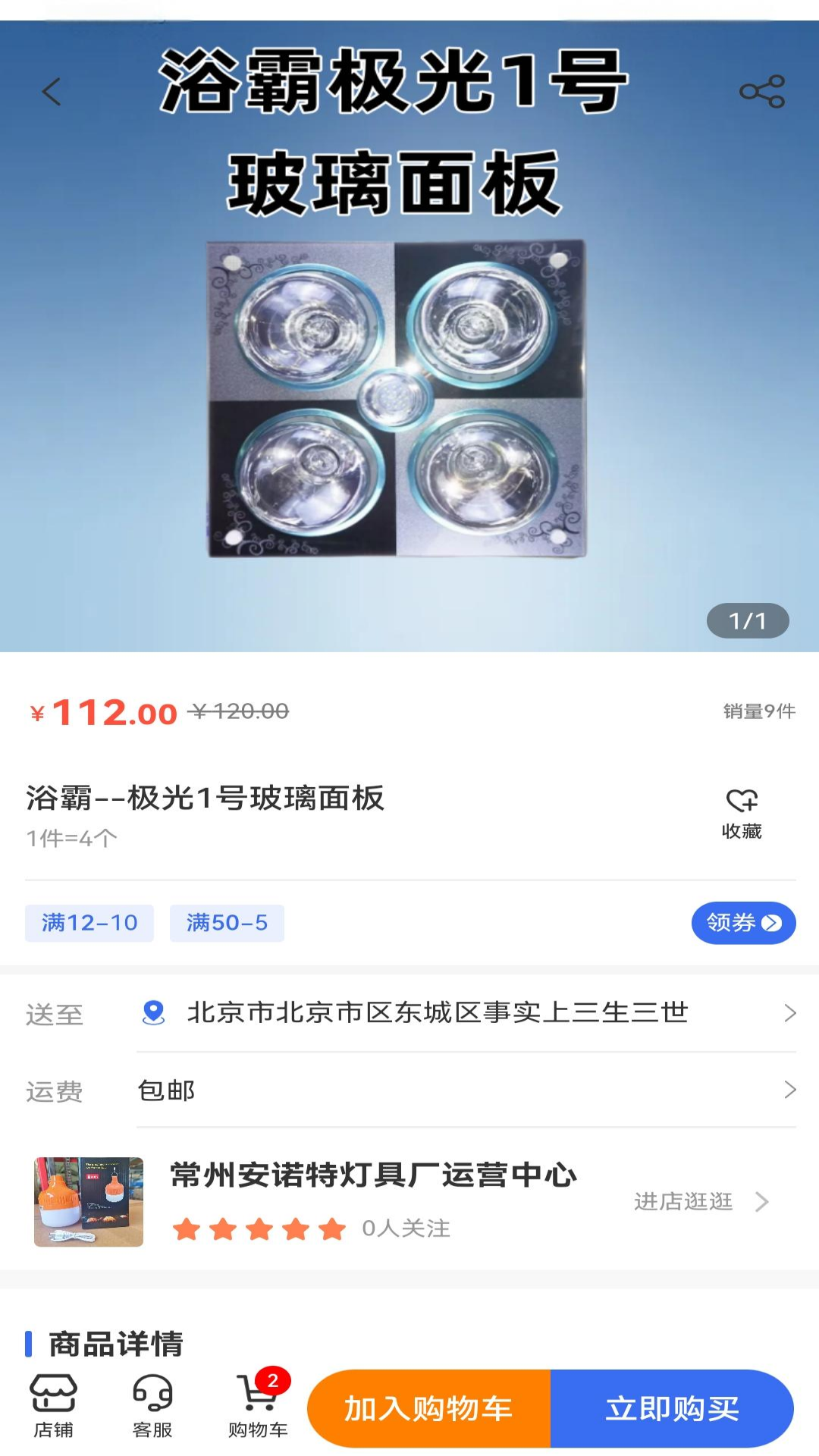Select the back arrow to exit product page
The image size is (819, 1456).
[x=51, y=93]
